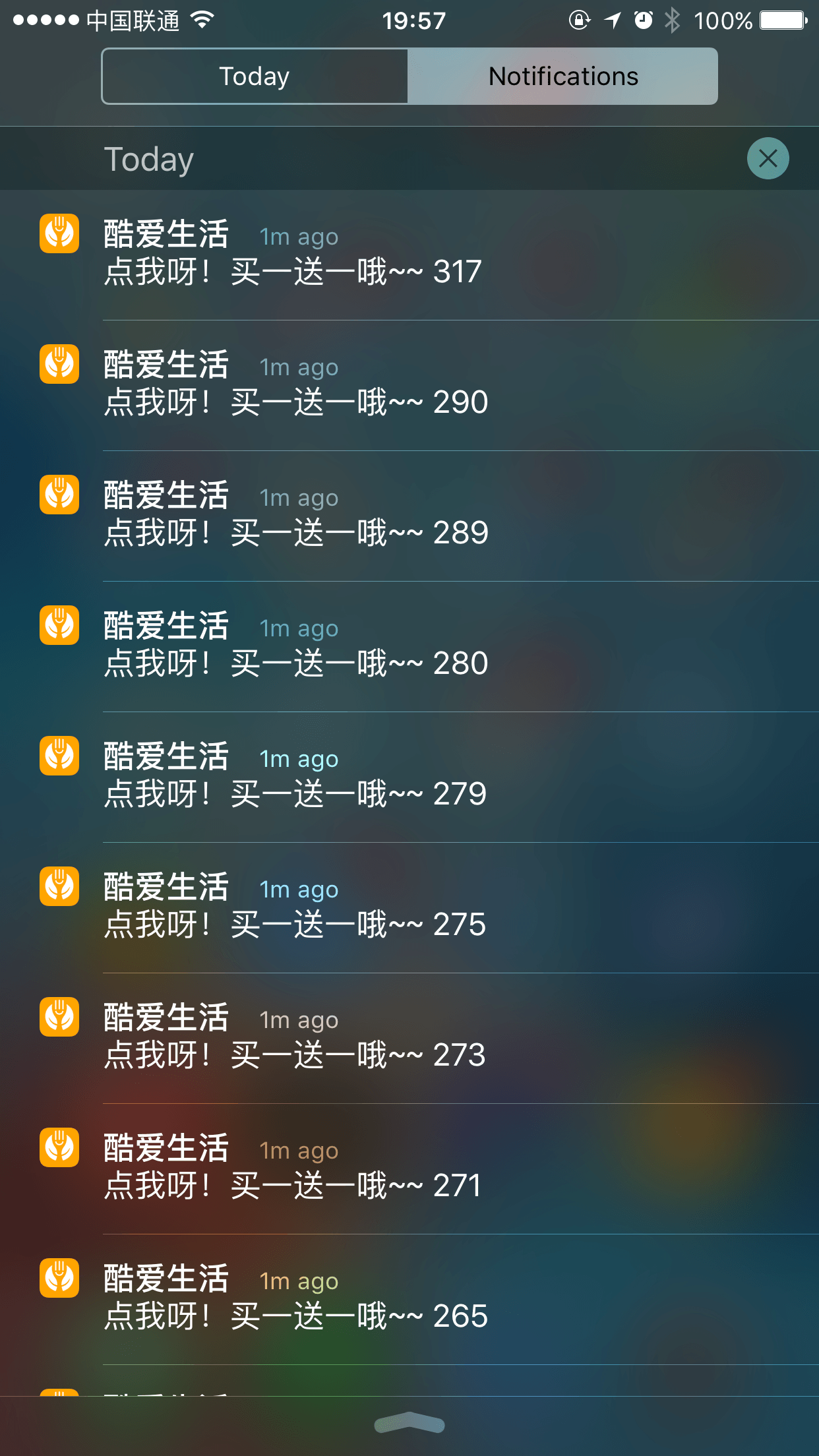Screen dimensions: 819x1456
Task: Select the Notifications tab
Action: [562, 76]
